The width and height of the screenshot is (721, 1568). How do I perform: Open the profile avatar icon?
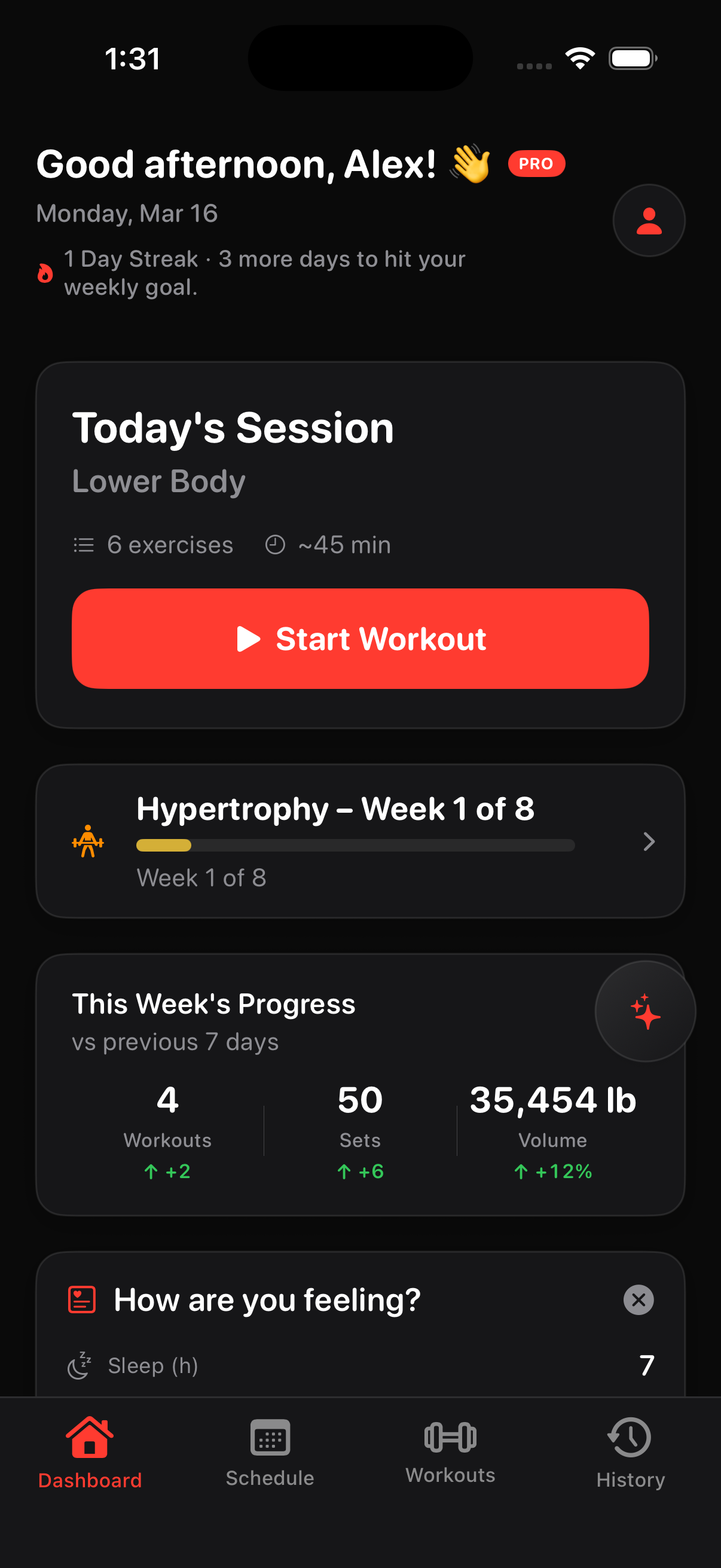tap(649, 220)
